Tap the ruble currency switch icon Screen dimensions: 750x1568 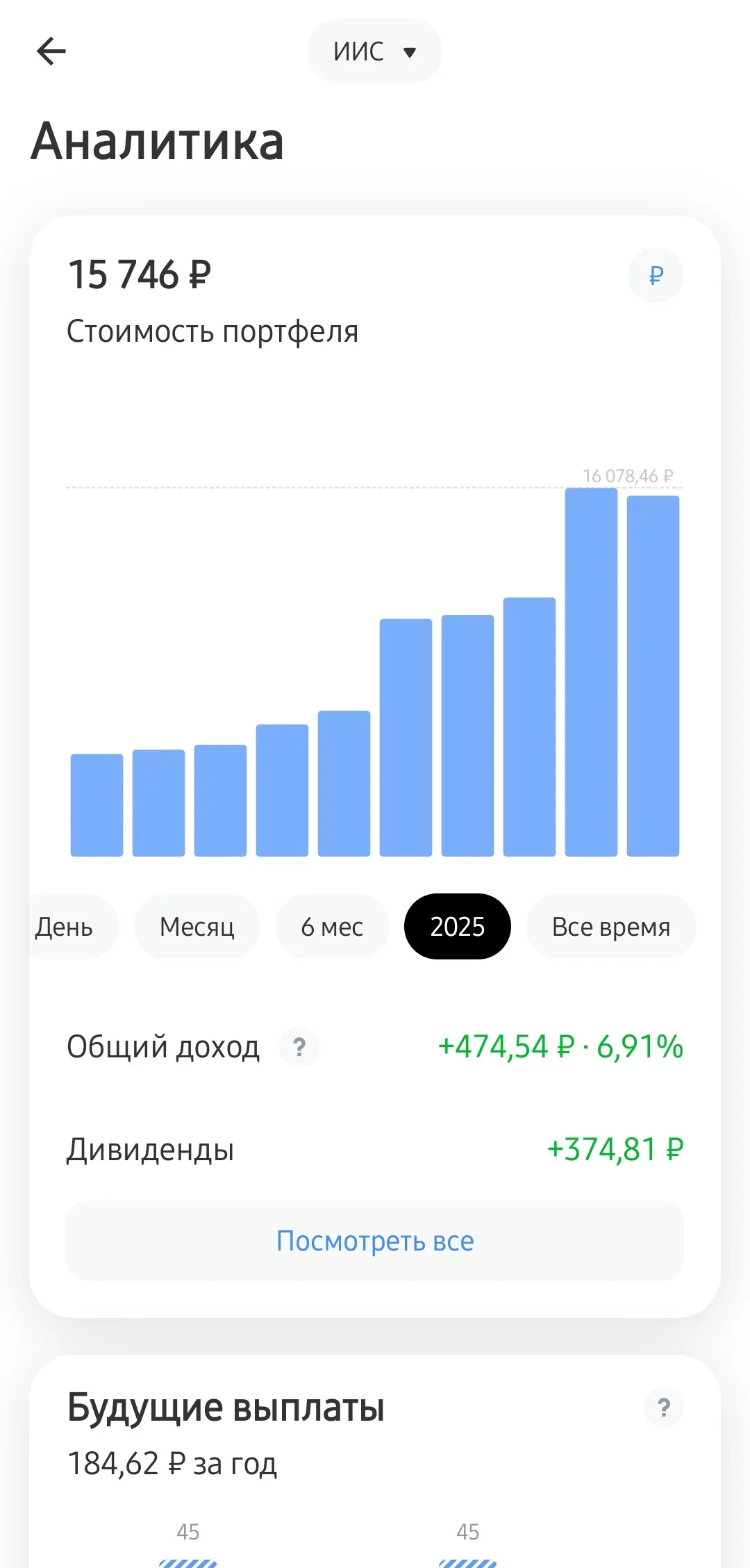(656, 276)
